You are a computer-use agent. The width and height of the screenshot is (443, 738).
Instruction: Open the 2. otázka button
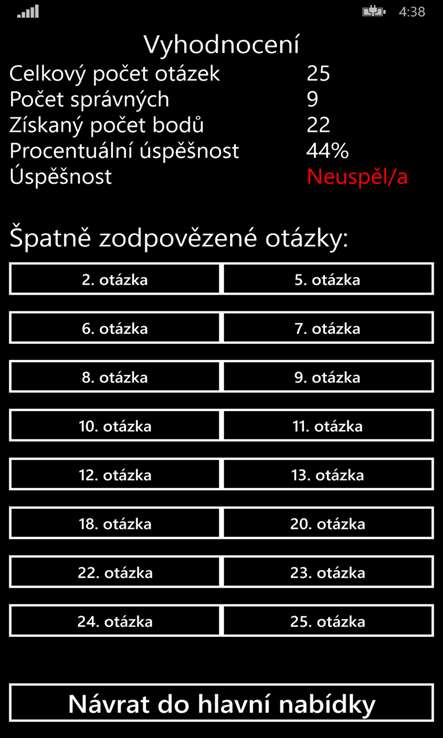tap(114, 279)
